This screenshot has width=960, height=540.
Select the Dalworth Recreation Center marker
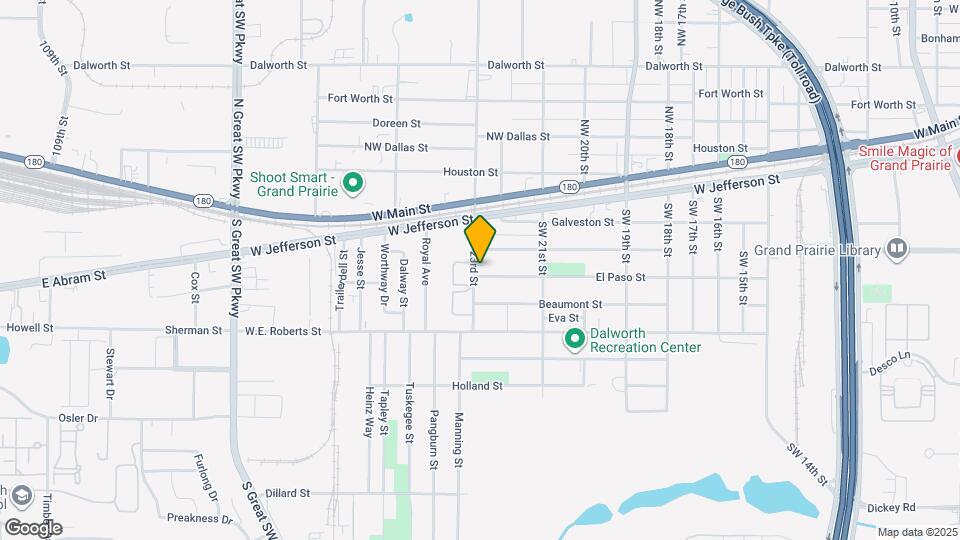click(x=575, y=340)
